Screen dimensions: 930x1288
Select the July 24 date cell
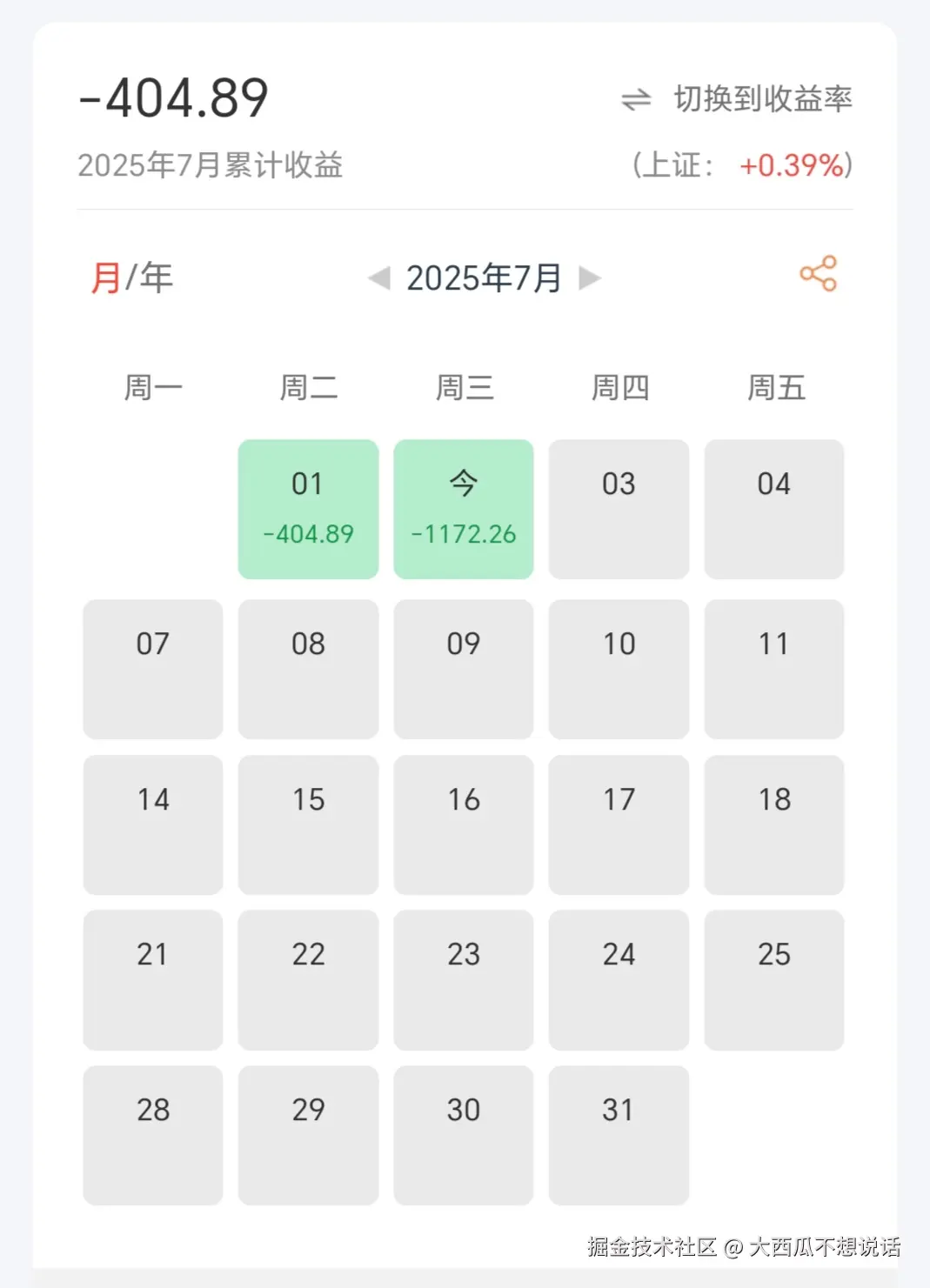(x=618, y=979)
